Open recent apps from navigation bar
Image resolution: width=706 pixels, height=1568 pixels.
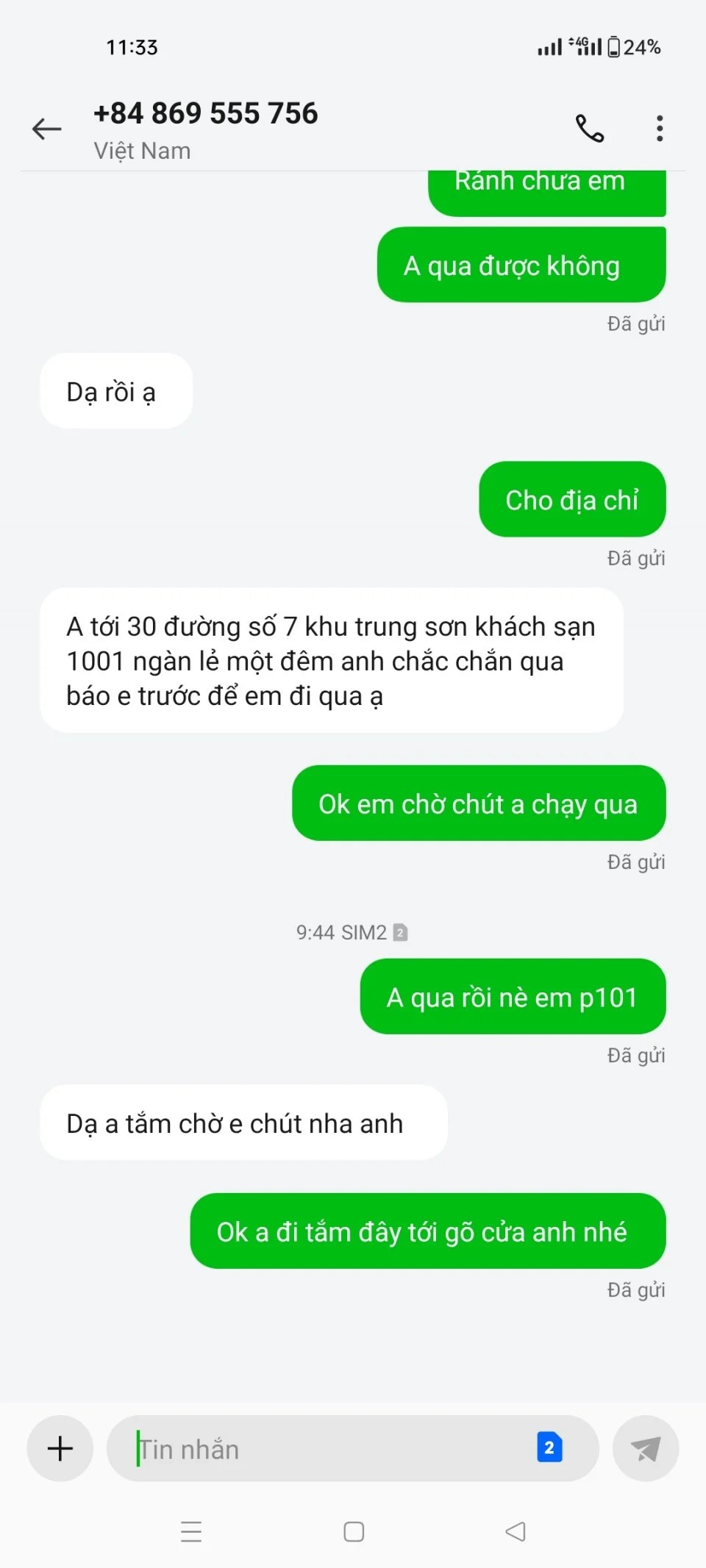pos(191,1531)
